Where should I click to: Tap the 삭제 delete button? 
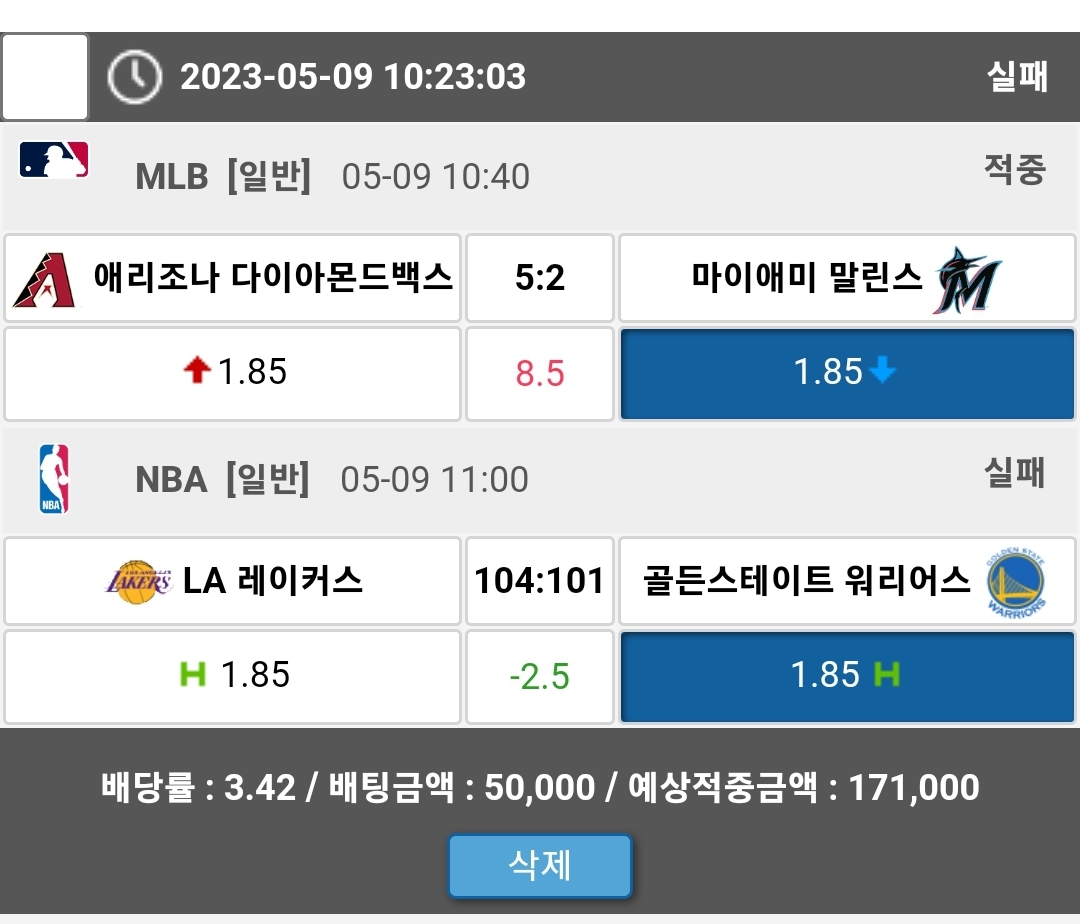click(540, 866)
